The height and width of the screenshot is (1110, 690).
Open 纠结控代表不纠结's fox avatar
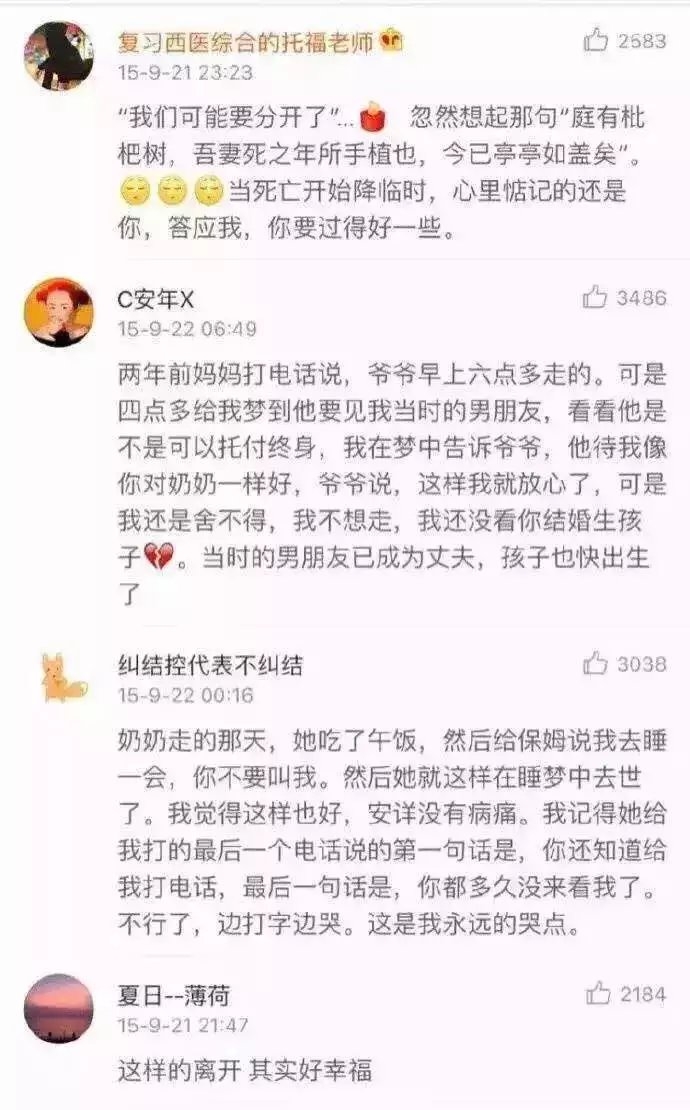tap(62, 678)
